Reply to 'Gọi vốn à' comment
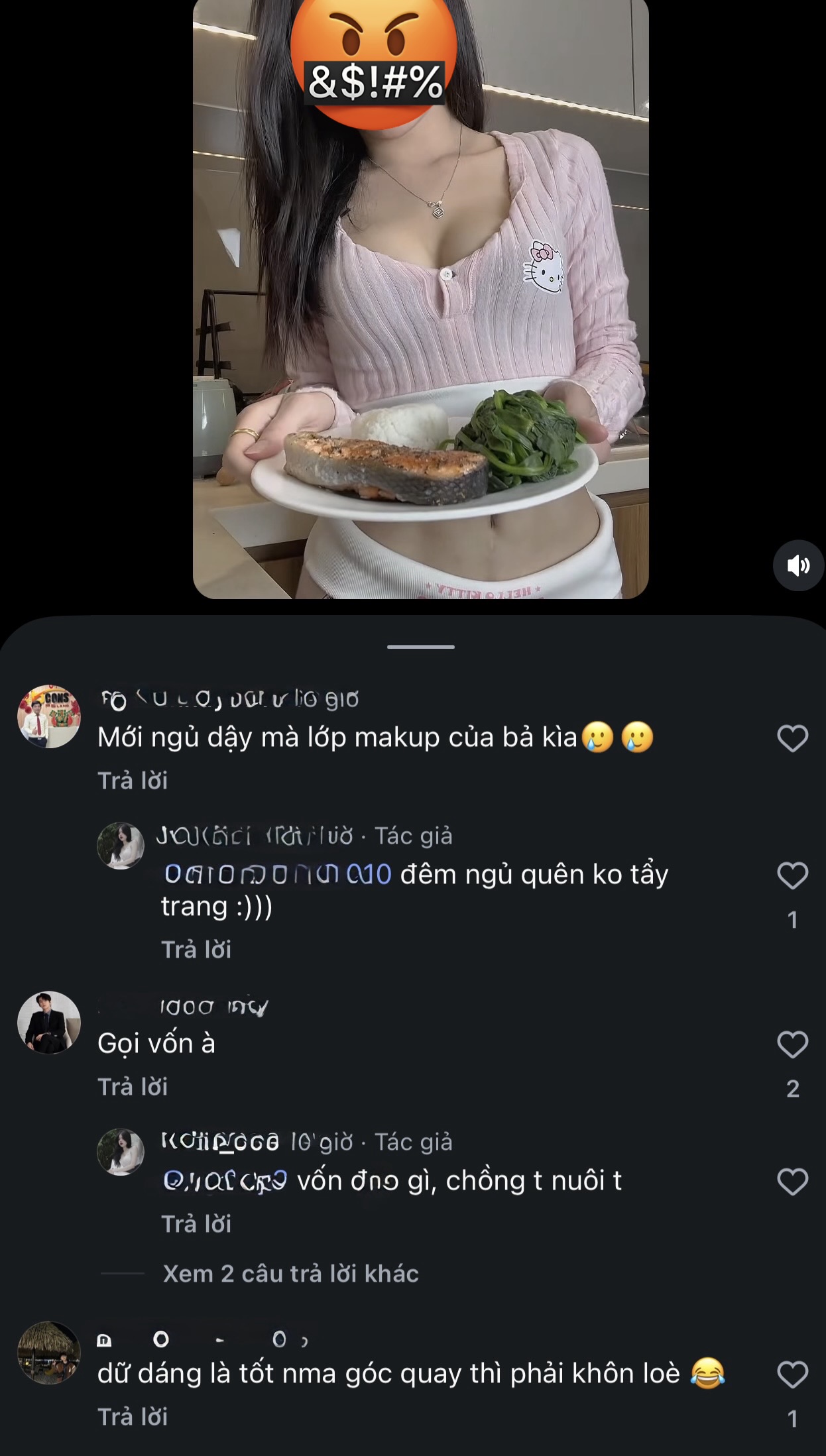The height and width of the screenshot is (1456, 826). [133, 1087]
